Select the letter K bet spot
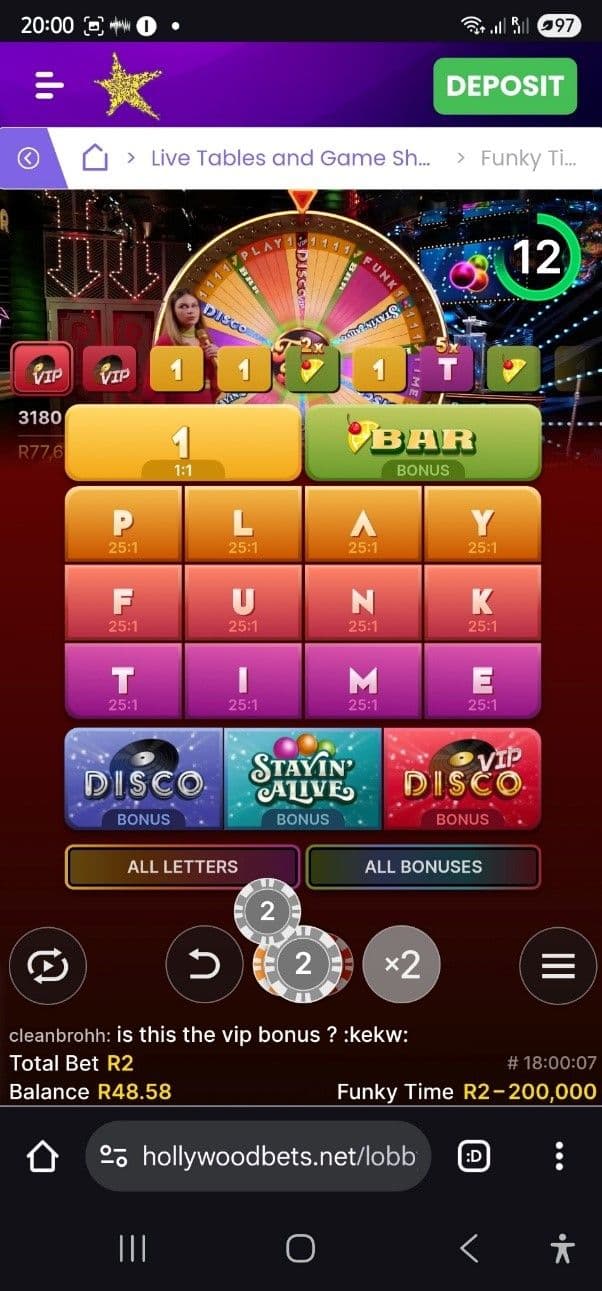This screenshot has width=602, height=1291. click(x=482, y=605)
